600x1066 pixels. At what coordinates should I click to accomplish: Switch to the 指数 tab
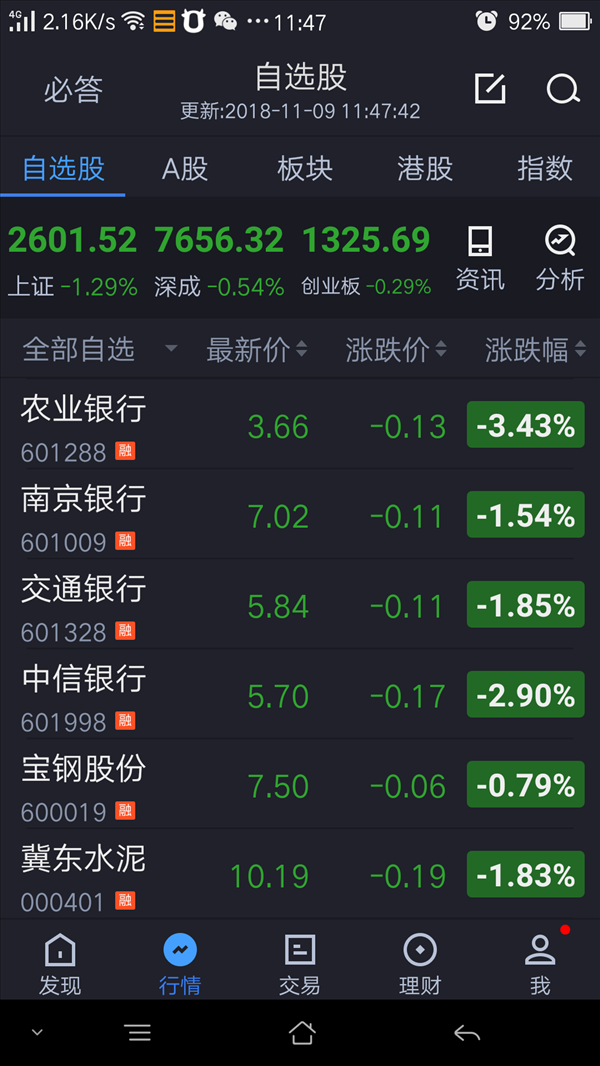[x=545, y=169]
